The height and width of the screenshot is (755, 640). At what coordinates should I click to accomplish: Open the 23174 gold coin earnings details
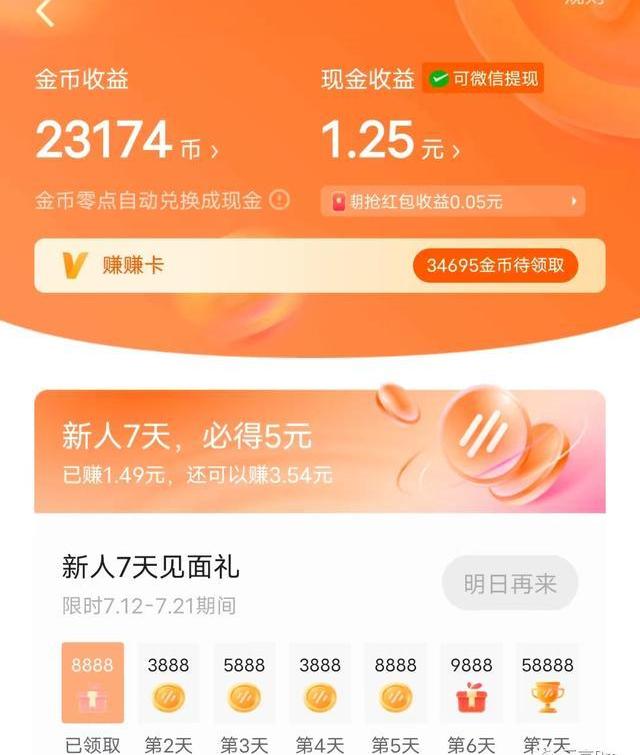[127, 141]
